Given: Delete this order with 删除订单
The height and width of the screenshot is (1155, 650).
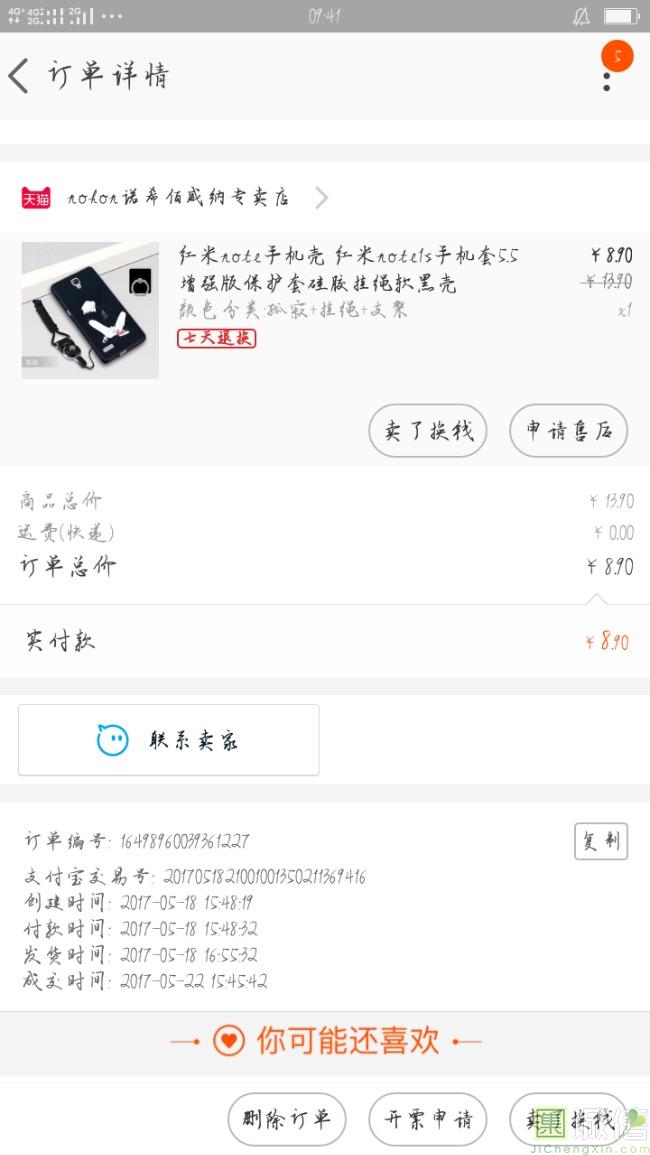Looking at the screenshot, I should pyautogui.click(x=287, y=1120).
